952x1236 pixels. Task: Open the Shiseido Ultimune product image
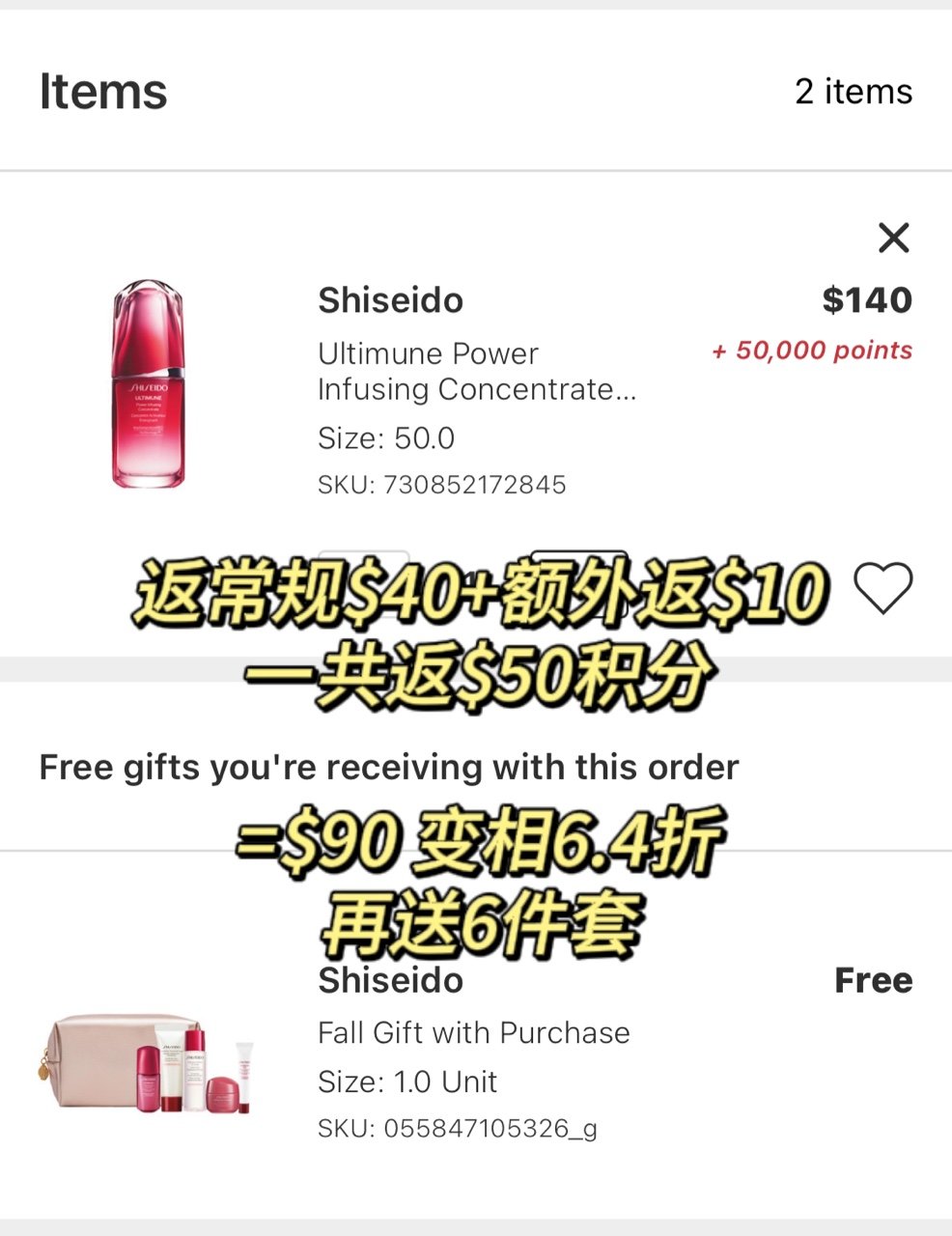coord(148,383)
